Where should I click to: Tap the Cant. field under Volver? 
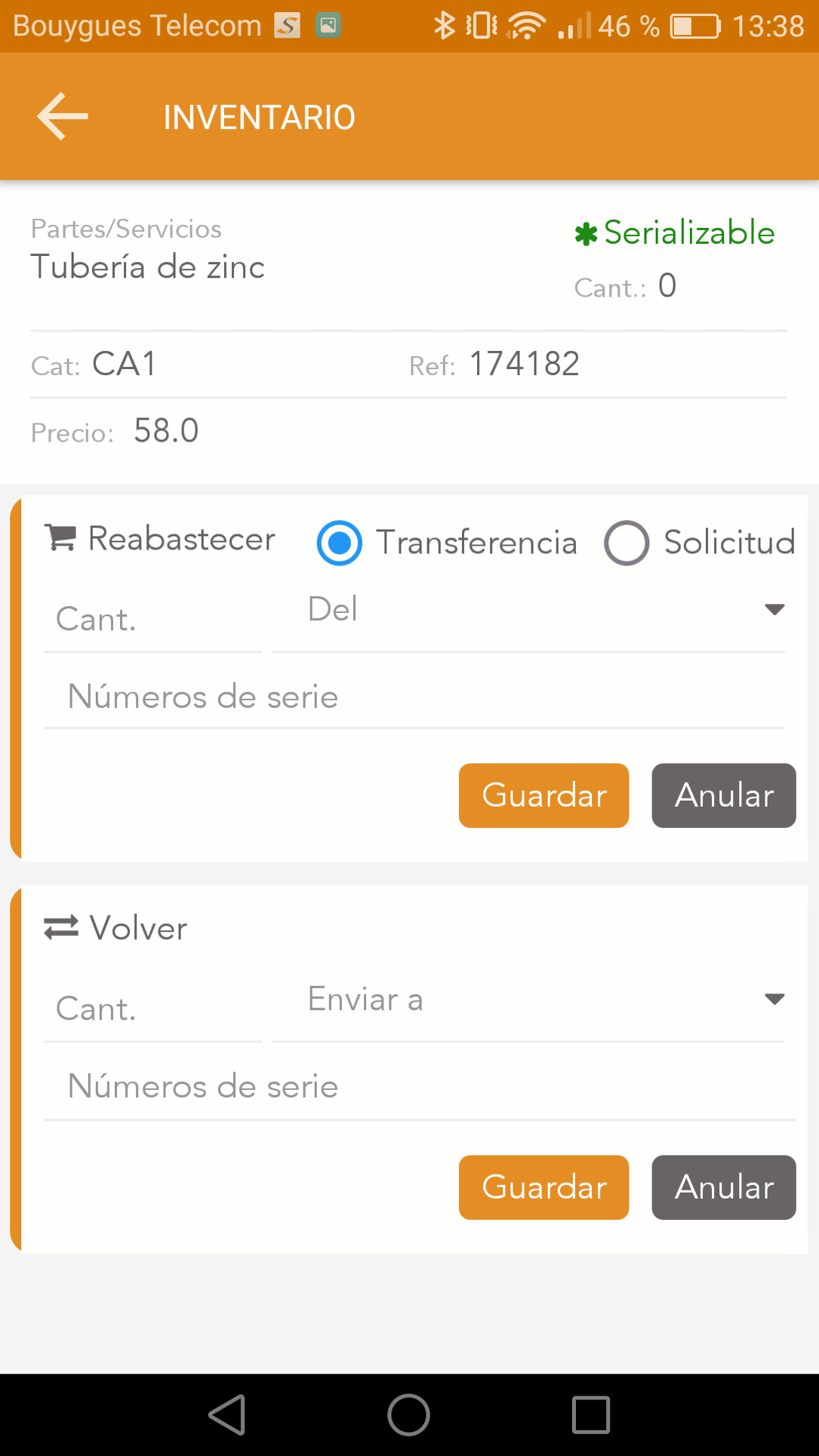click(x=152, y=1009)
